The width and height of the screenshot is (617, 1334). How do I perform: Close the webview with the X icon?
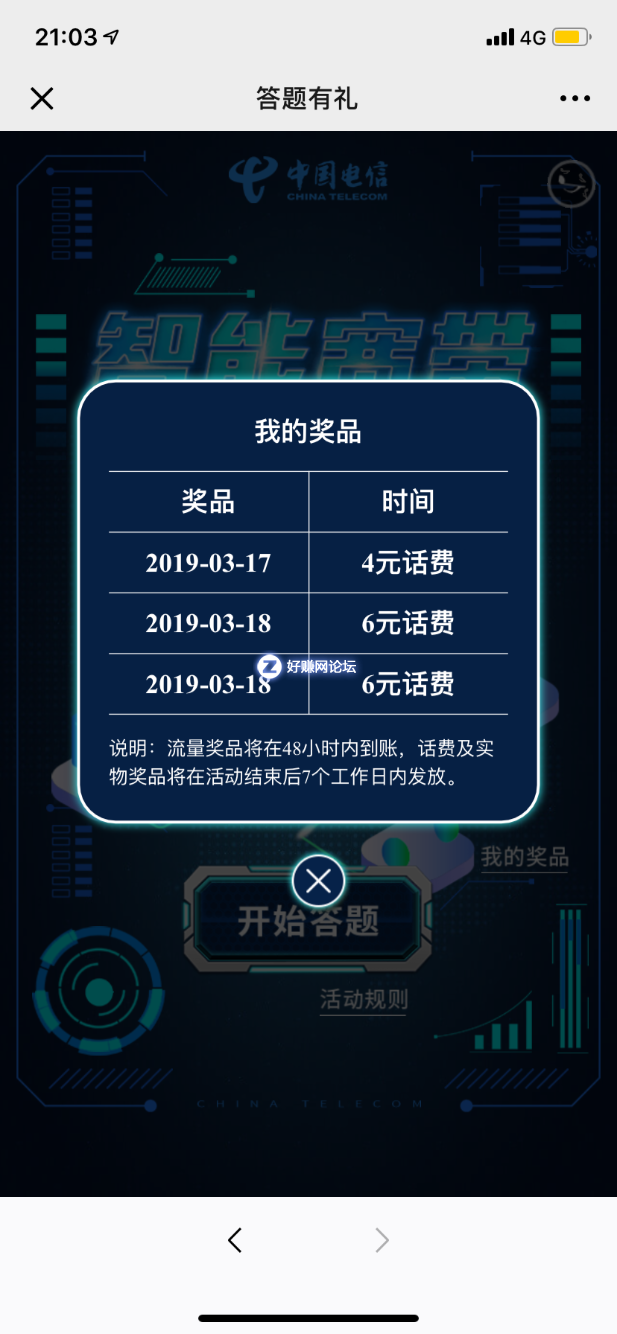(x=41, y=98)
